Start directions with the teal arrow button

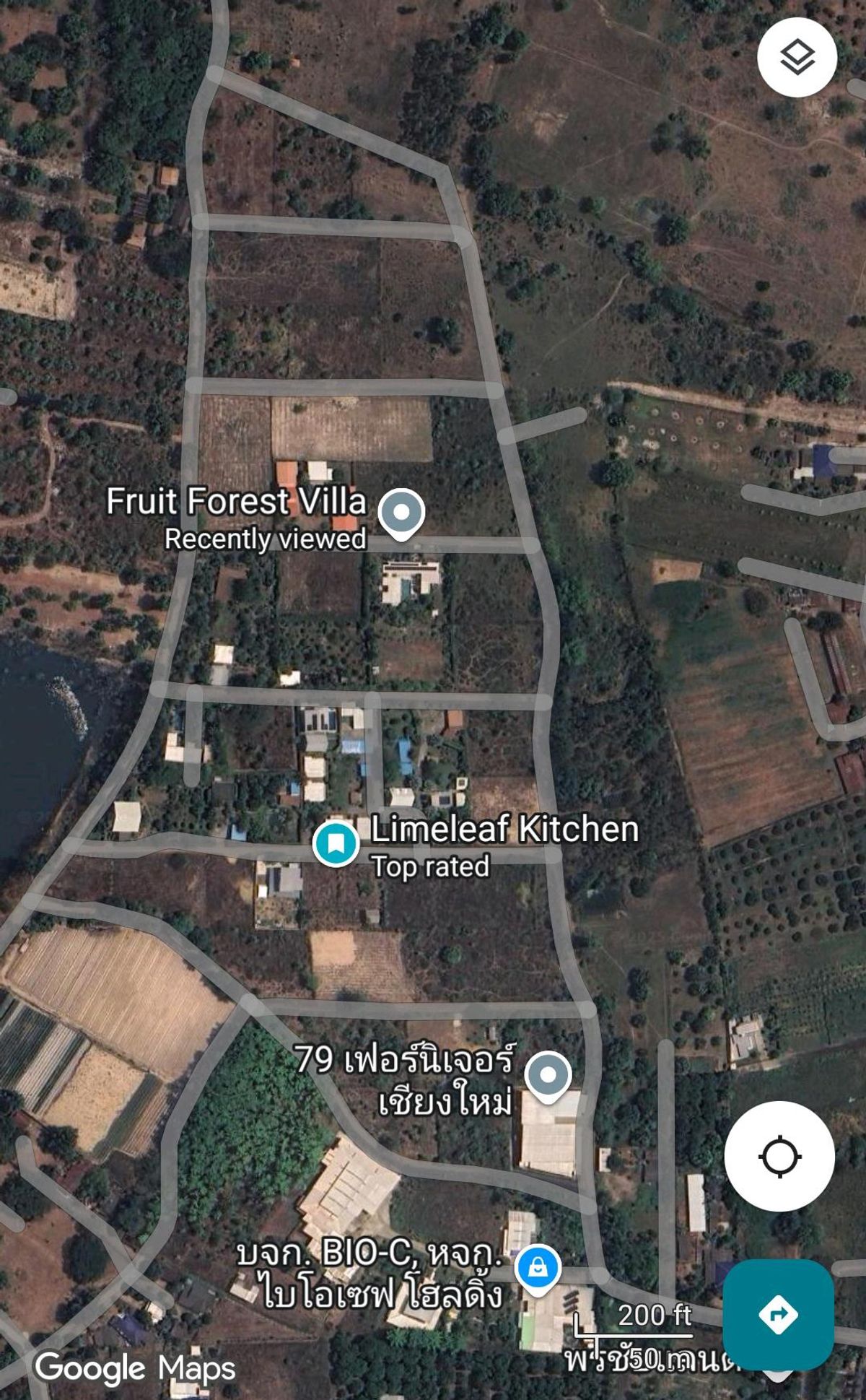point(778,1314)
